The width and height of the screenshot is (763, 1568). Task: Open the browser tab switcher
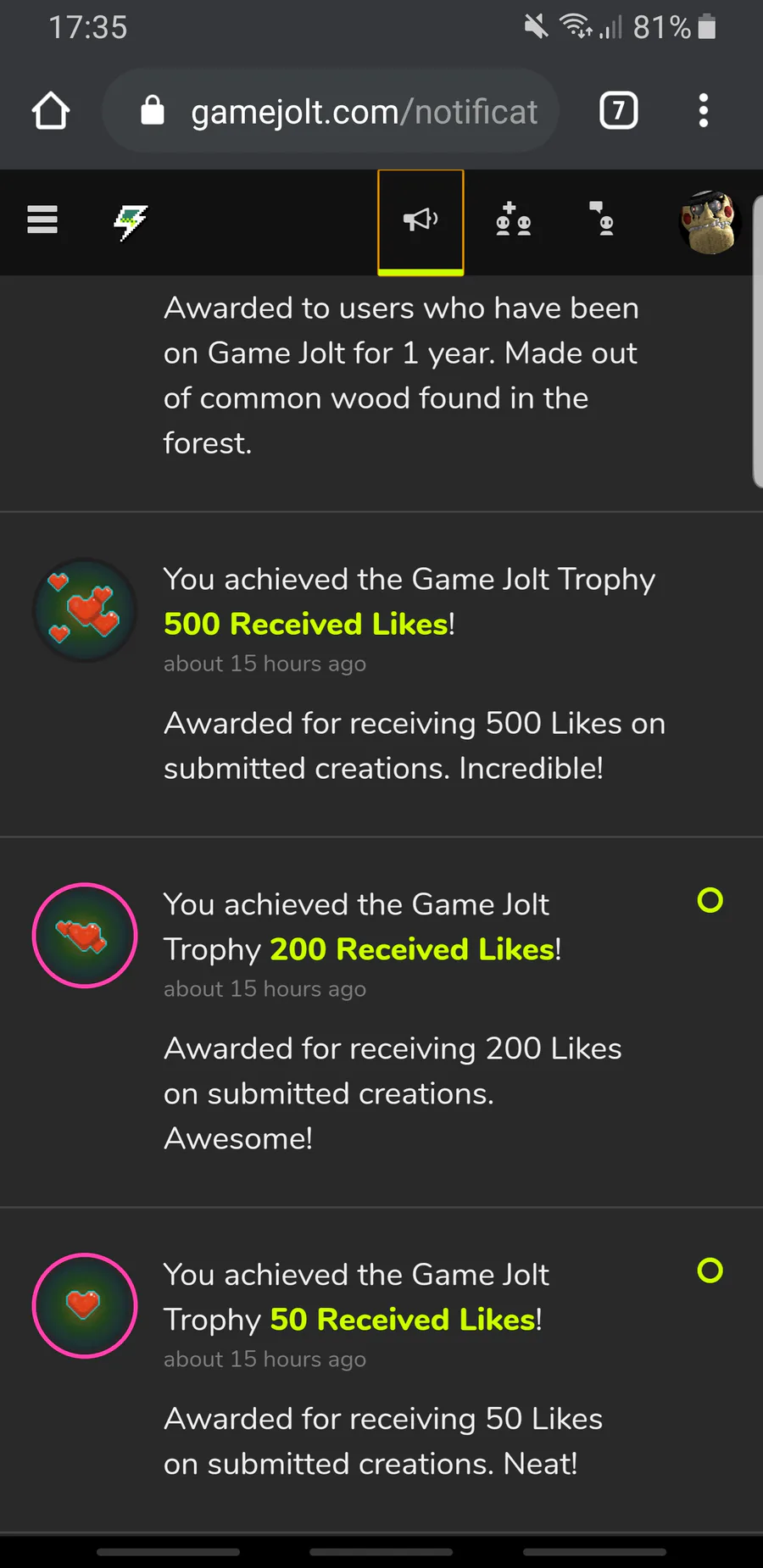click(x=618, y=111)
